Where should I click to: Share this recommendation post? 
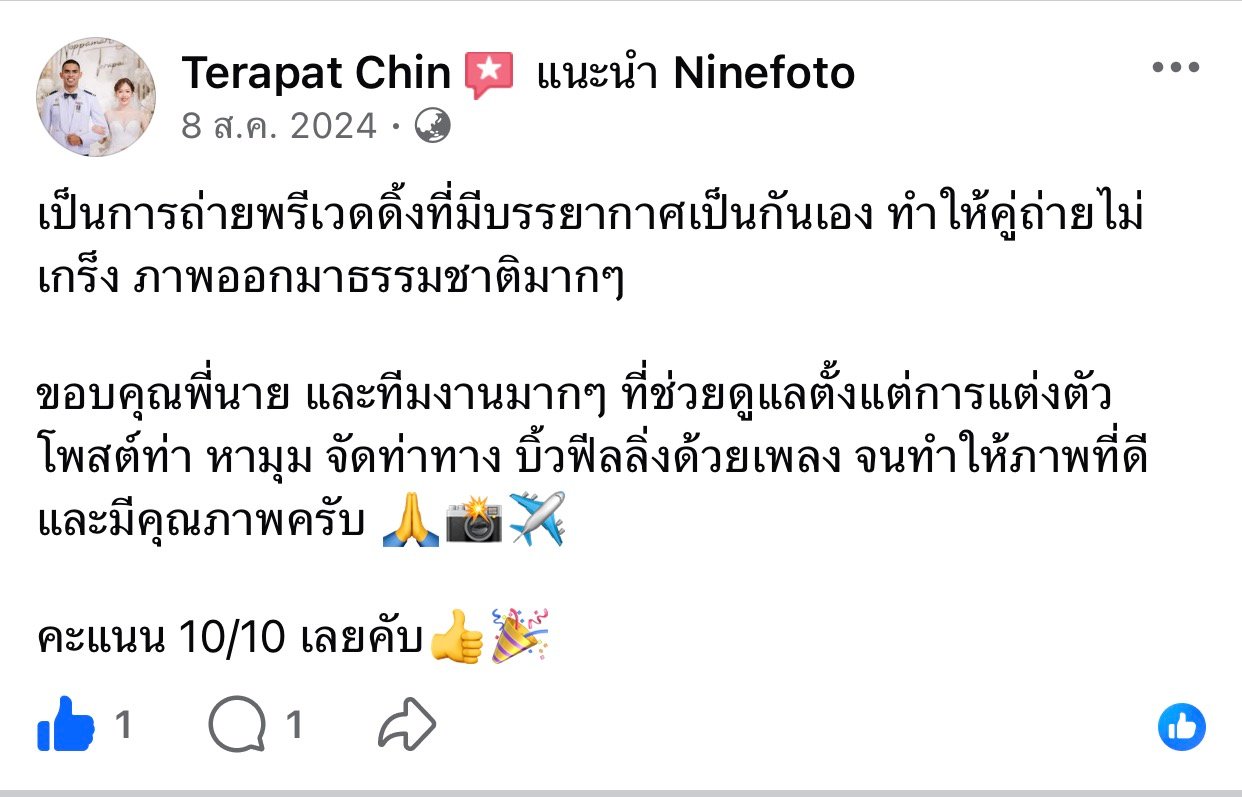click(x=407, y=725)
